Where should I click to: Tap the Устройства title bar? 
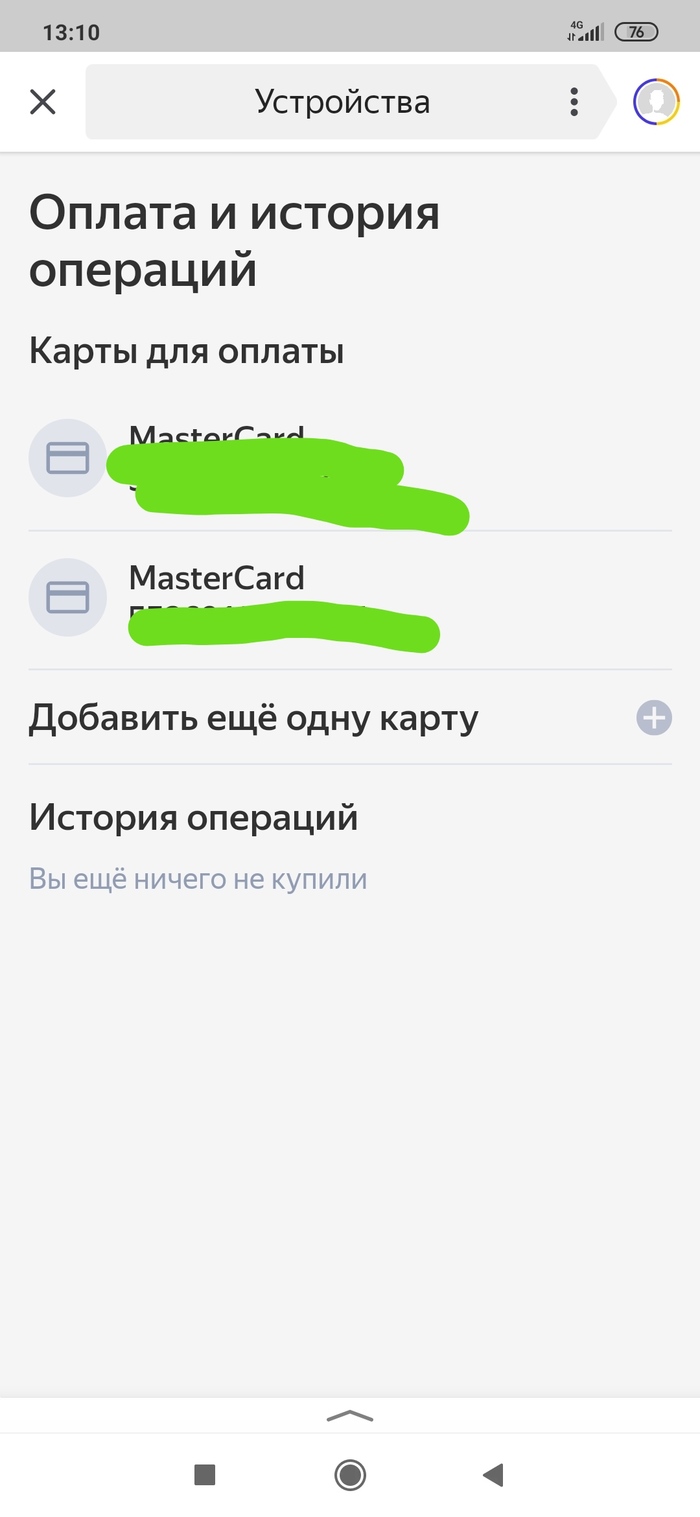click(x=342, y=102)
